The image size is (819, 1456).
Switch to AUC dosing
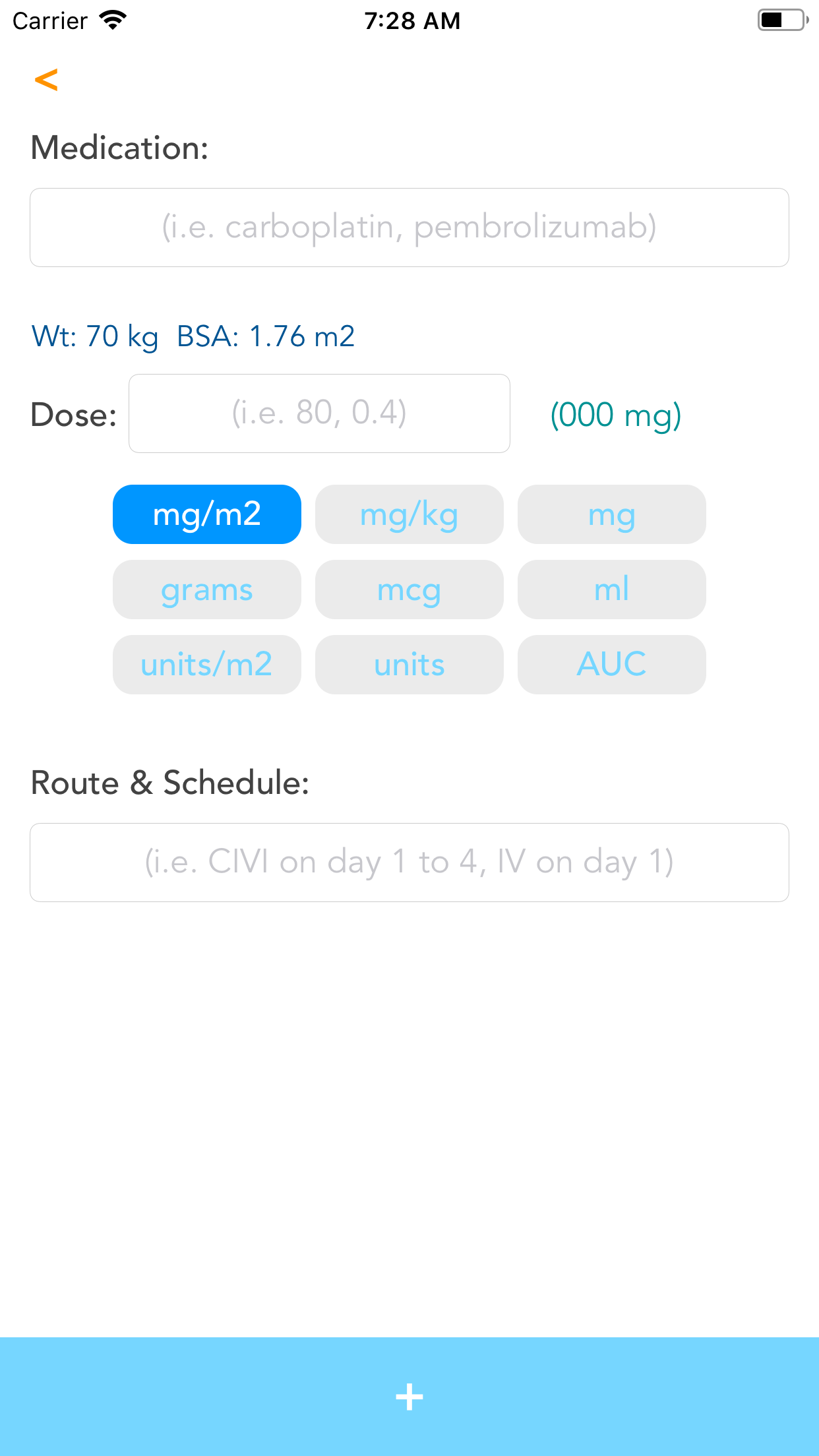click(x=611, y=665)
